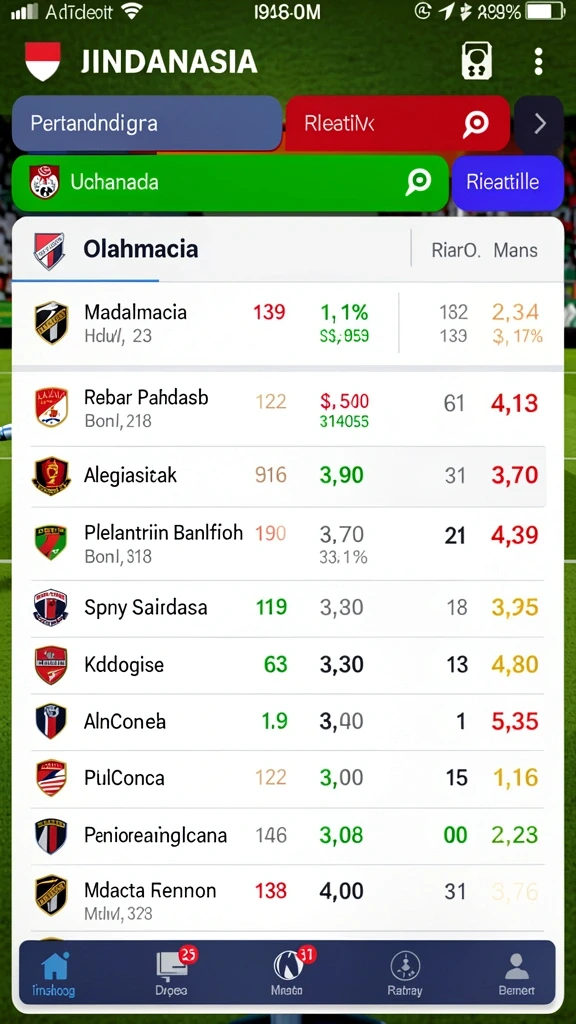This screenshot has width=576, height=1024.
Task: Open the overflow menu
Action: pos(538,61)
